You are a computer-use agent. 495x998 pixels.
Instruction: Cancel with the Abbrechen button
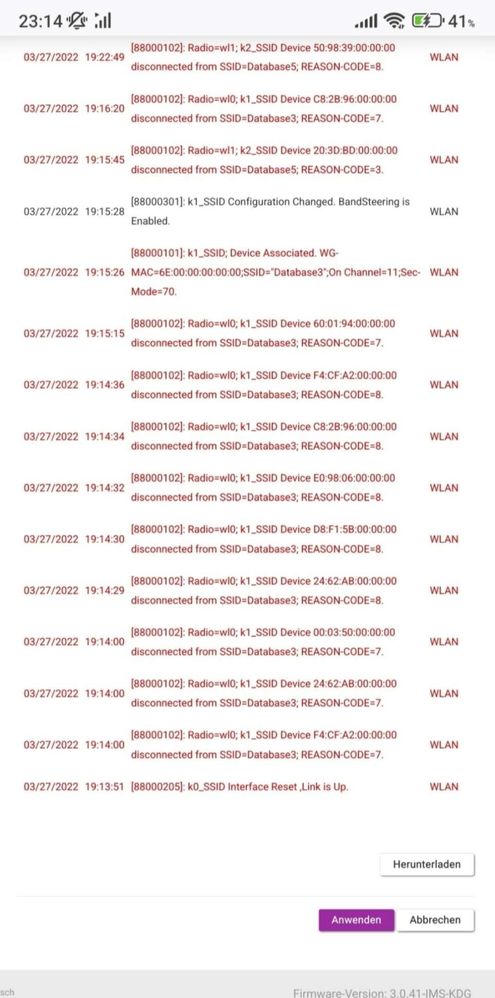pos(436,920)
